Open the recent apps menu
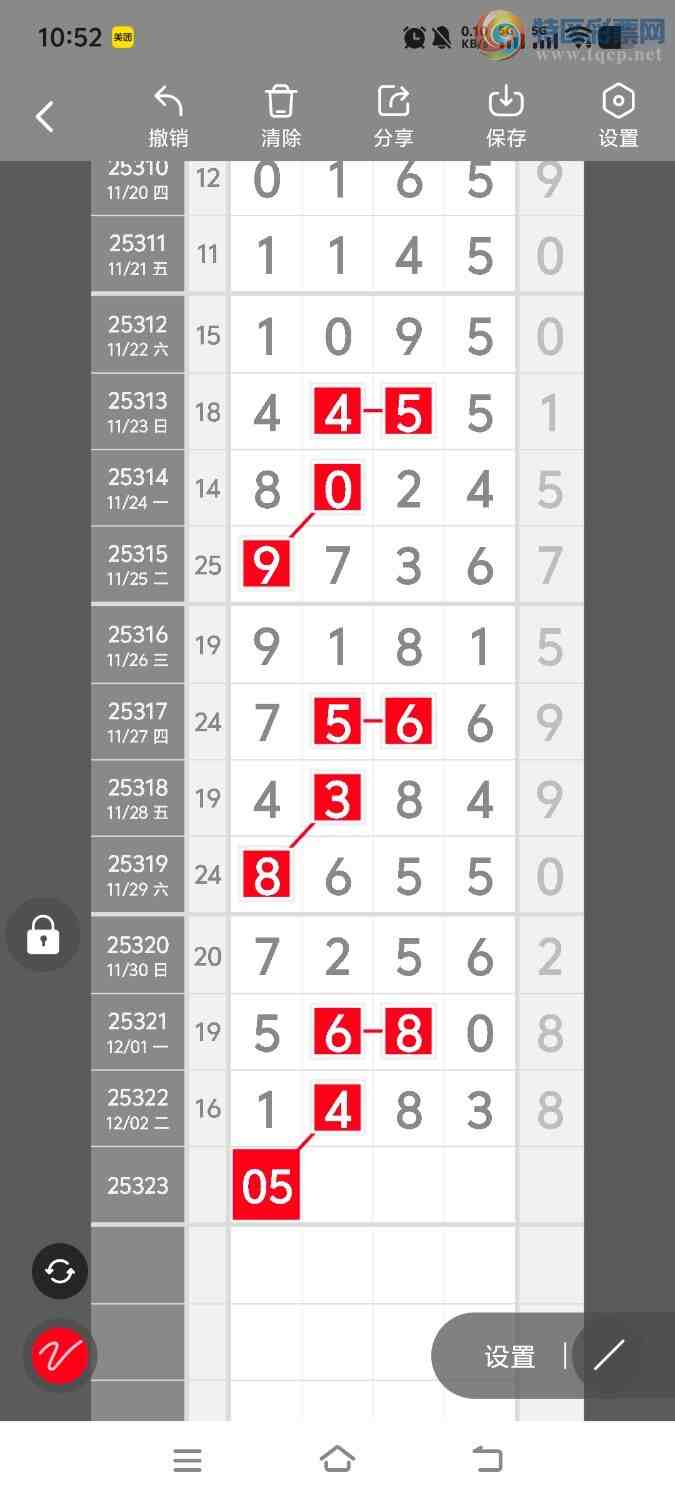This screenshot has width=675, height=1500. click(187, 1460)
